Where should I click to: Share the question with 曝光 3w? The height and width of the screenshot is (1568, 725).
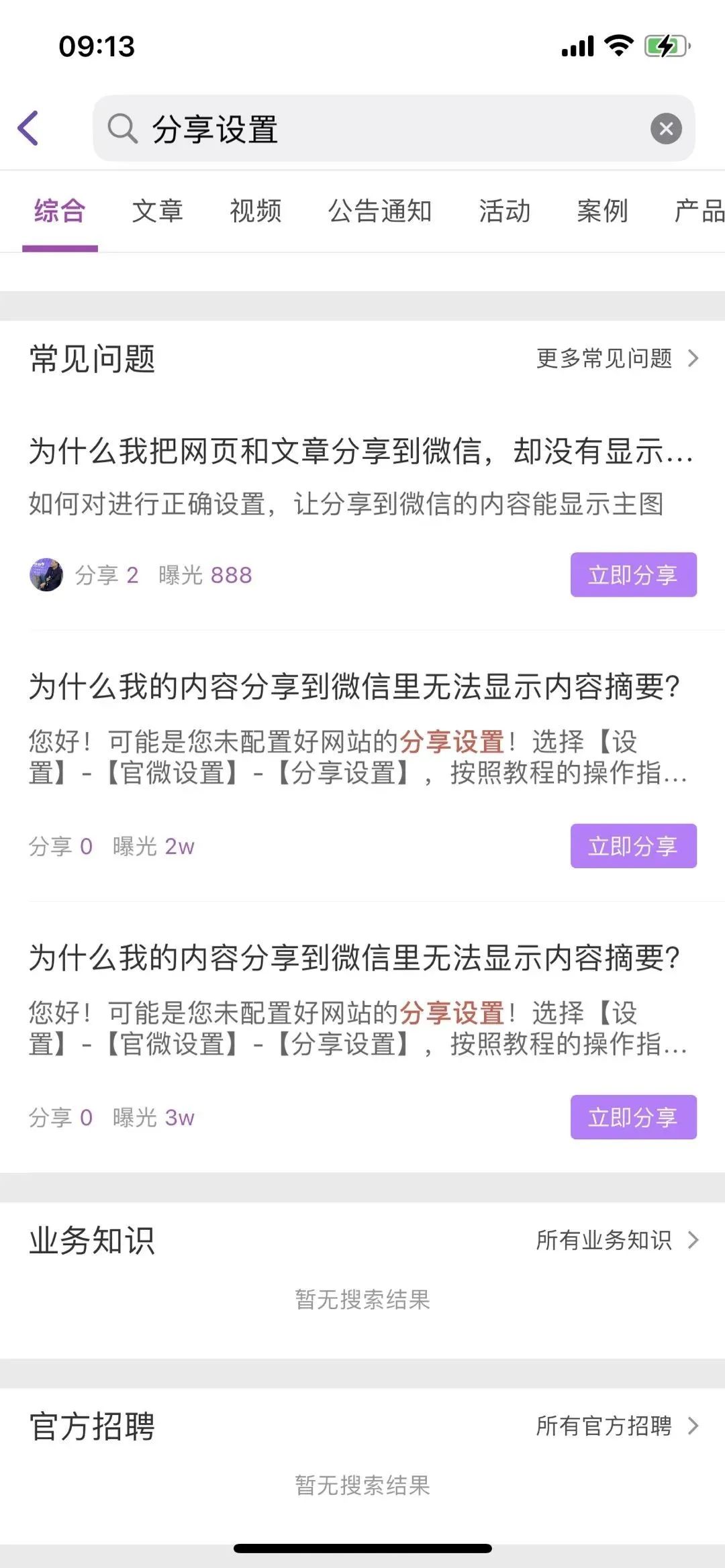633,1117
